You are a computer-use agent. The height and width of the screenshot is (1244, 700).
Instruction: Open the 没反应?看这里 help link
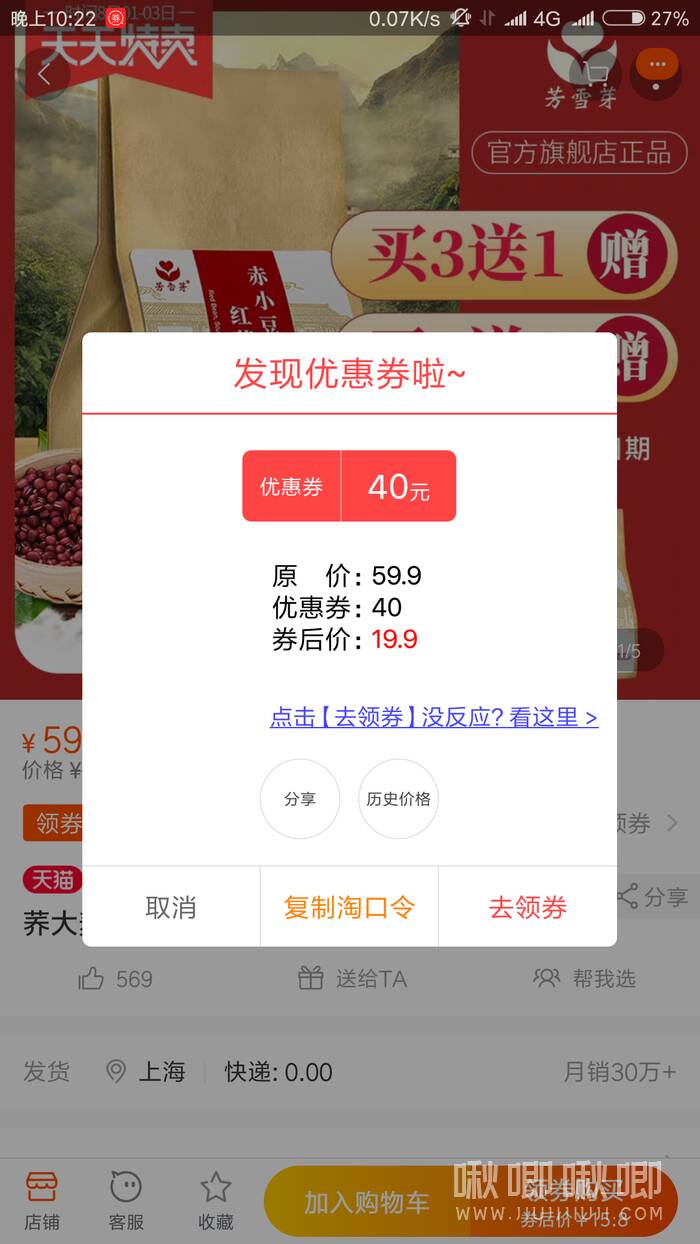coord(434,717)
